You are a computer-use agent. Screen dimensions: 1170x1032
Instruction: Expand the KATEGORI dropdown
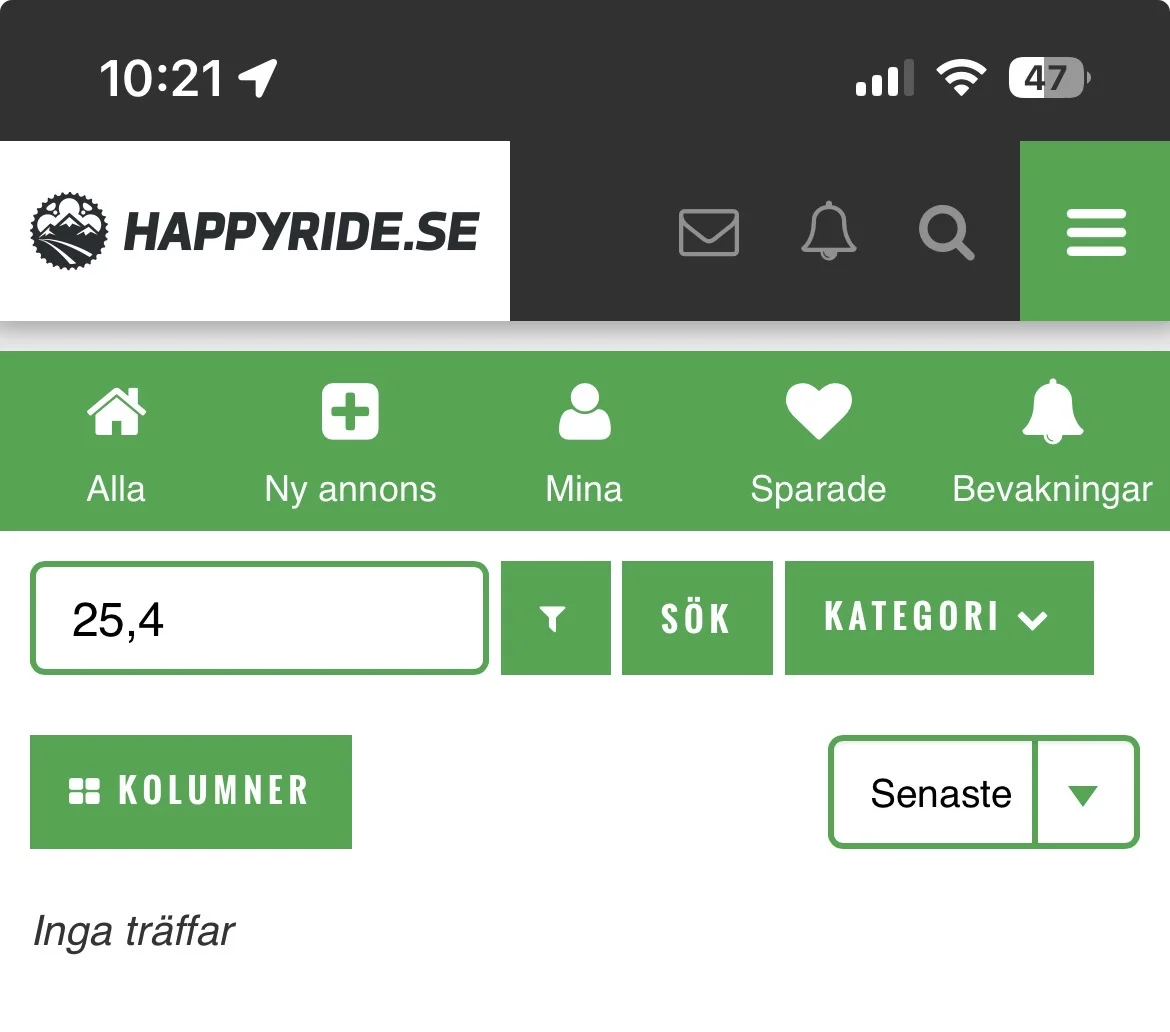click(x=938, y=619)
